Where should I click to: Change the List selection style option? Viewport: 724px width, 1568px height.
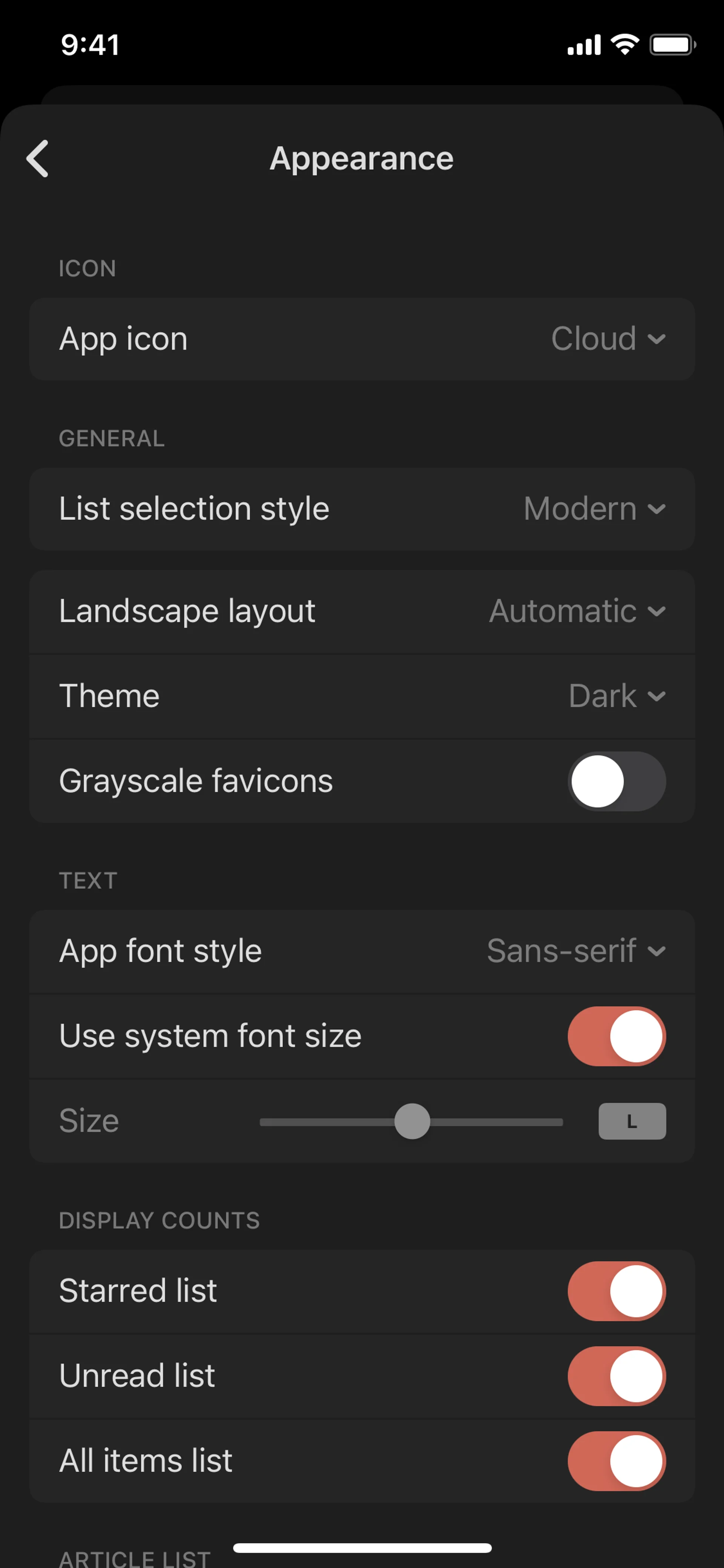(594, 509)
